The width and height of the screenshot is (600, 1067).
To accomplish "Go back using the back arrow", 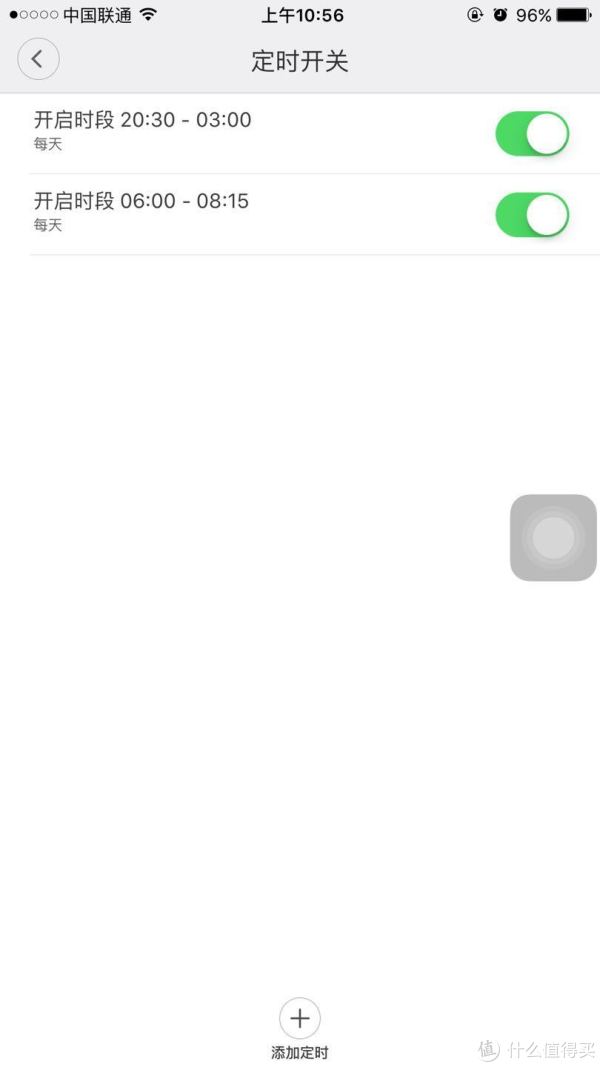I will click(x=38, y=59).
